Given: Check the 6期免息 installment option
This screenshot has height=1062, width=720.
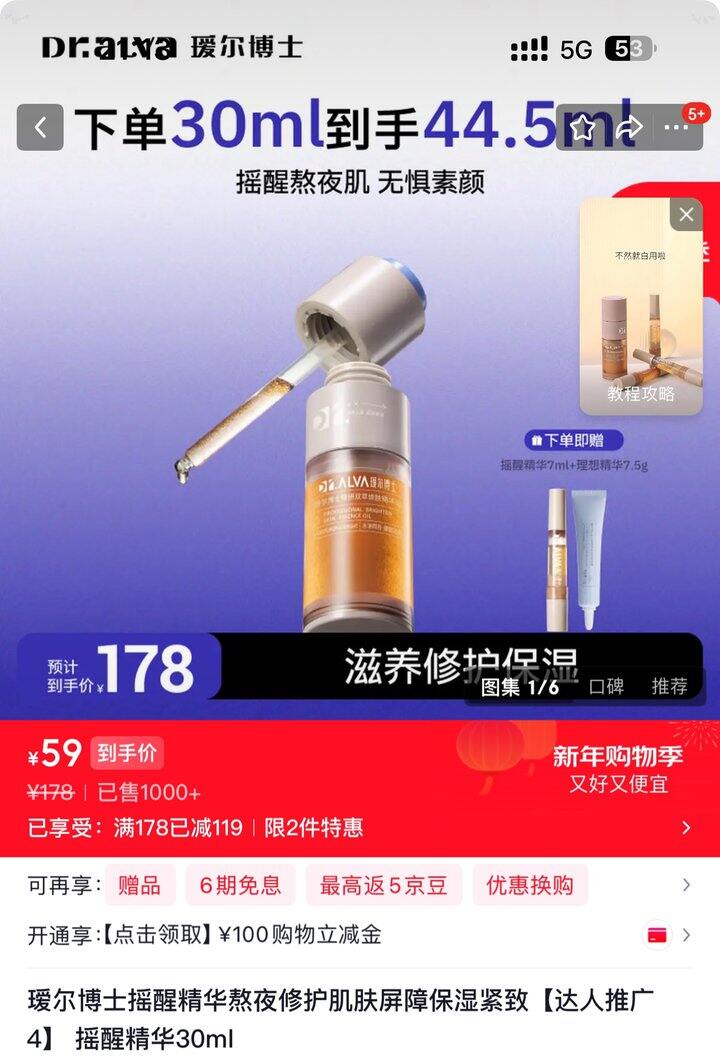Looking at the screenshot, I should 240,885.
